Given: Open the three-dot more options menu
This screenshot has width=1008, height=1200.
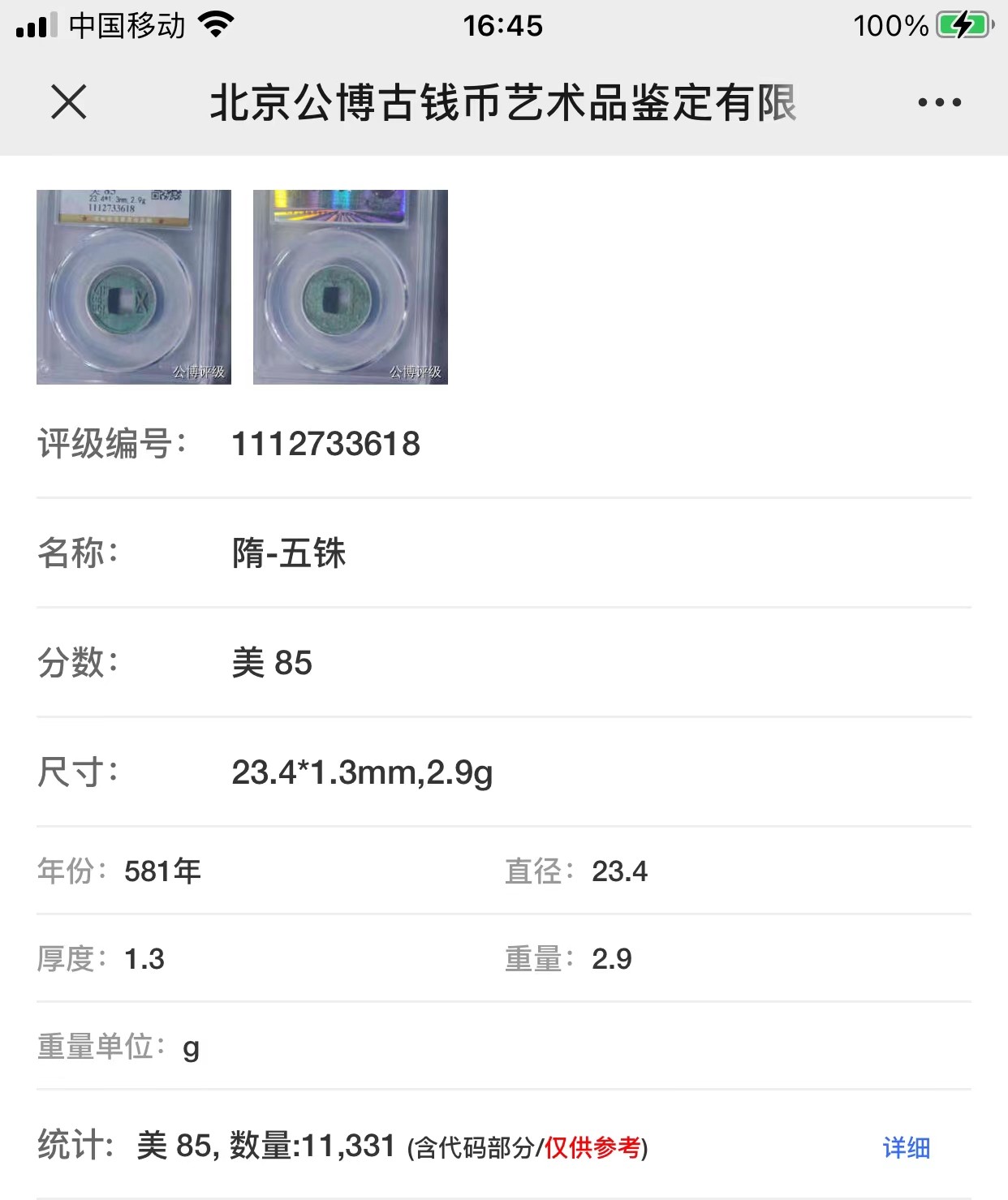Looking at the screenshot, I should 939,102.
